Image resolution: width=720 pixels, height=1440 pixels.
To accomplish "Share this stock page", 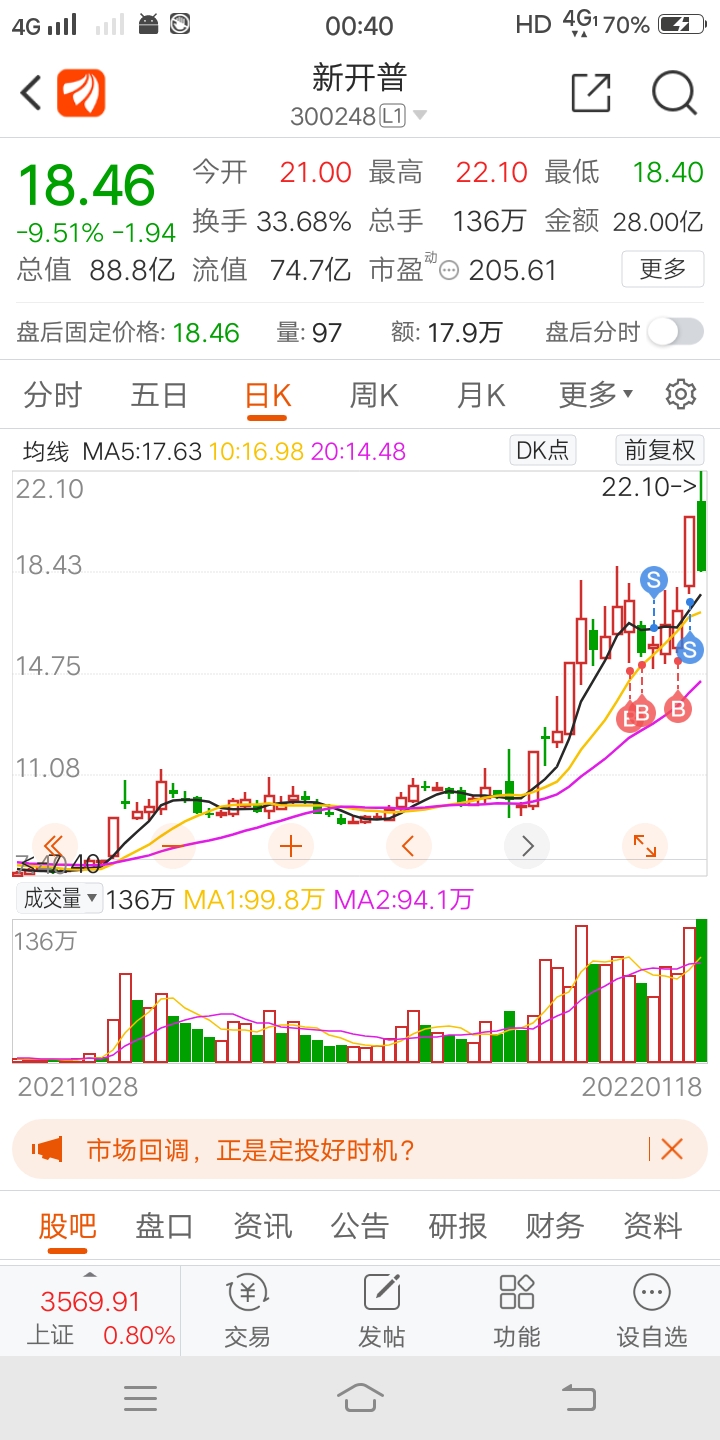I will [x=590, y=94].
